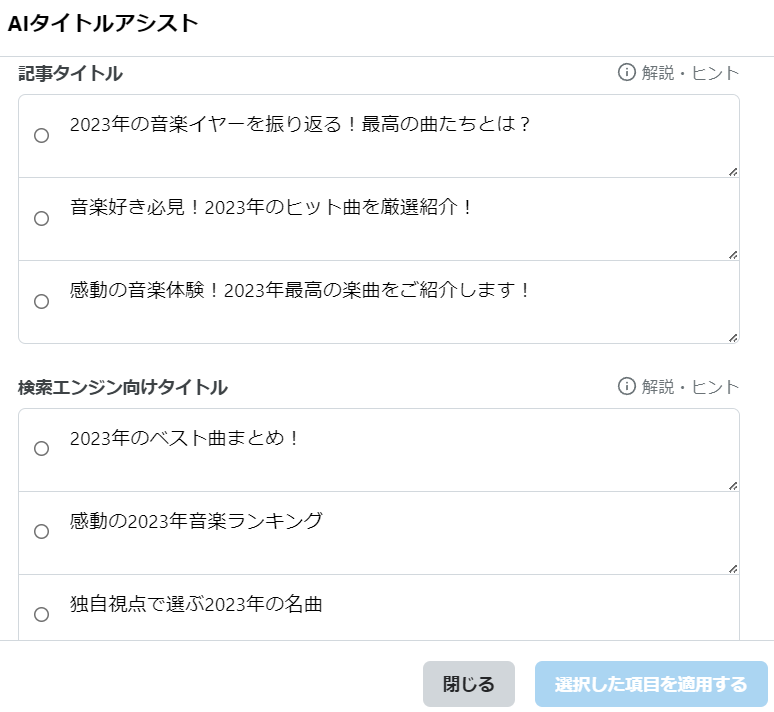Choose the 2023年のベスト曲まとめ radio option
The image size is (774, 712).
pos(41,448)
